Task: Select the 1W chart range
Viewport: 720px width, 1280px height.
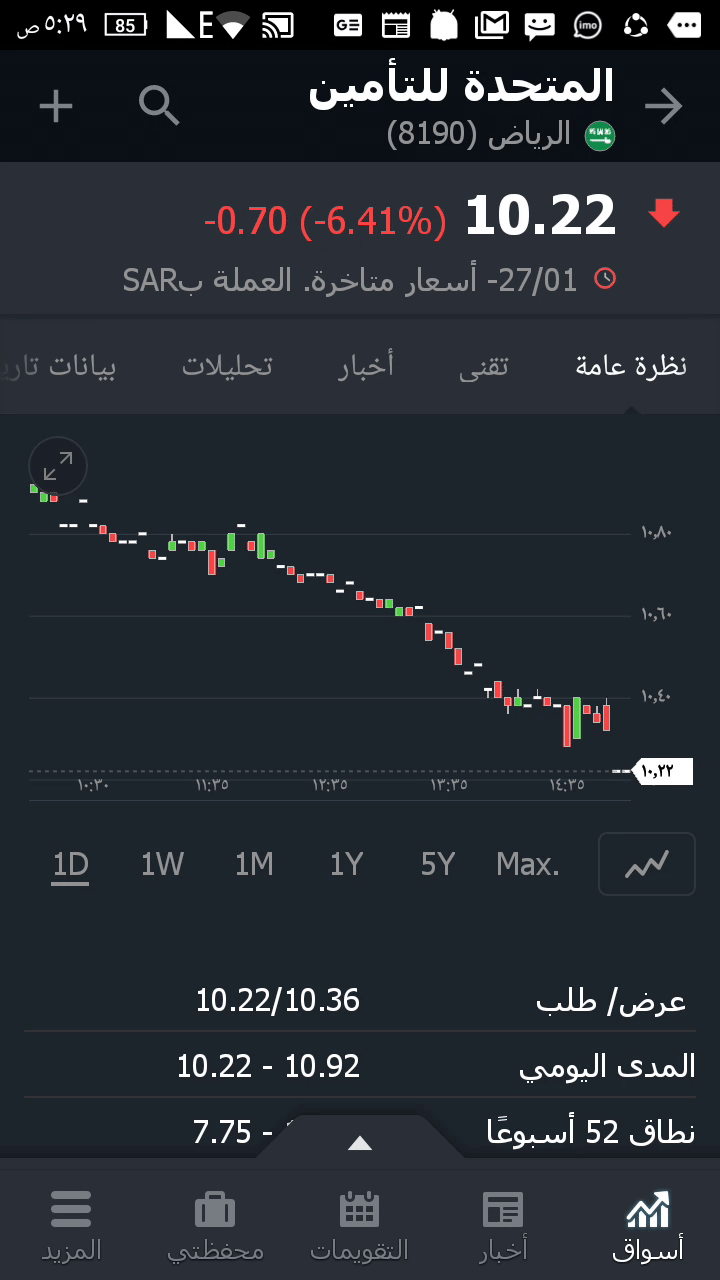Action: (162, 864)
